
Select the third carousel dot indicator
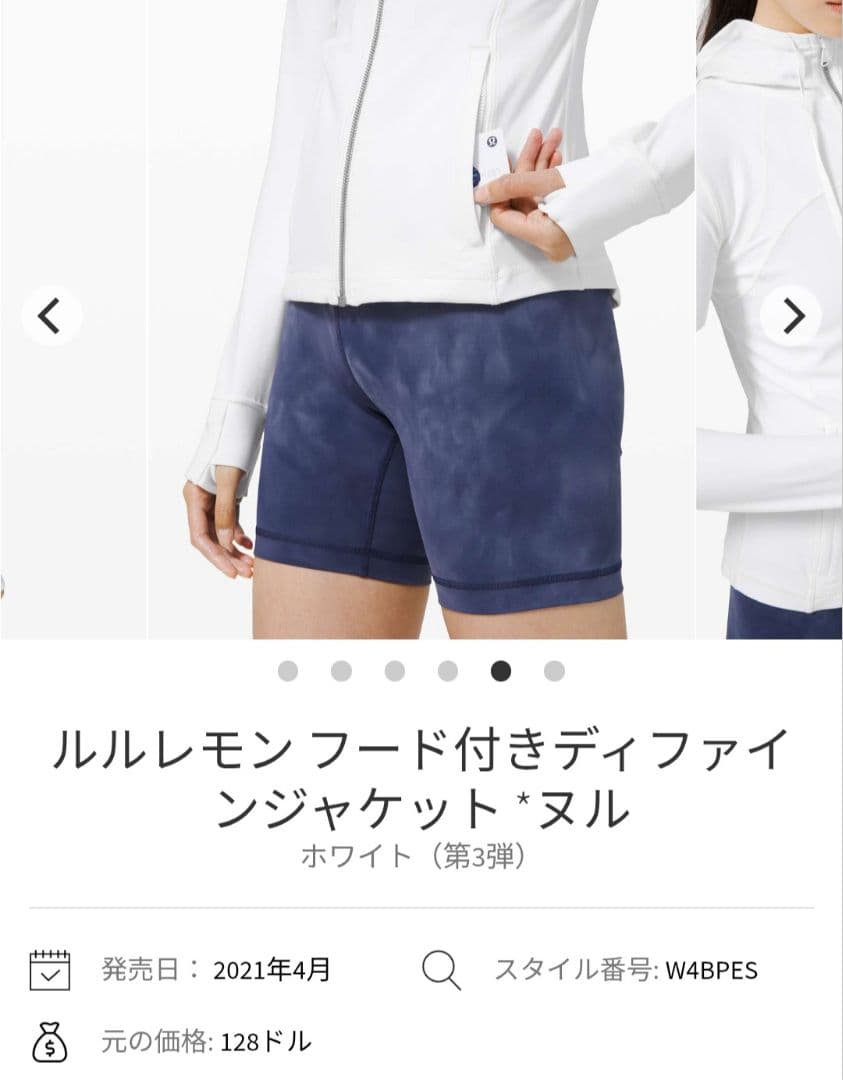tap(396, 672)
